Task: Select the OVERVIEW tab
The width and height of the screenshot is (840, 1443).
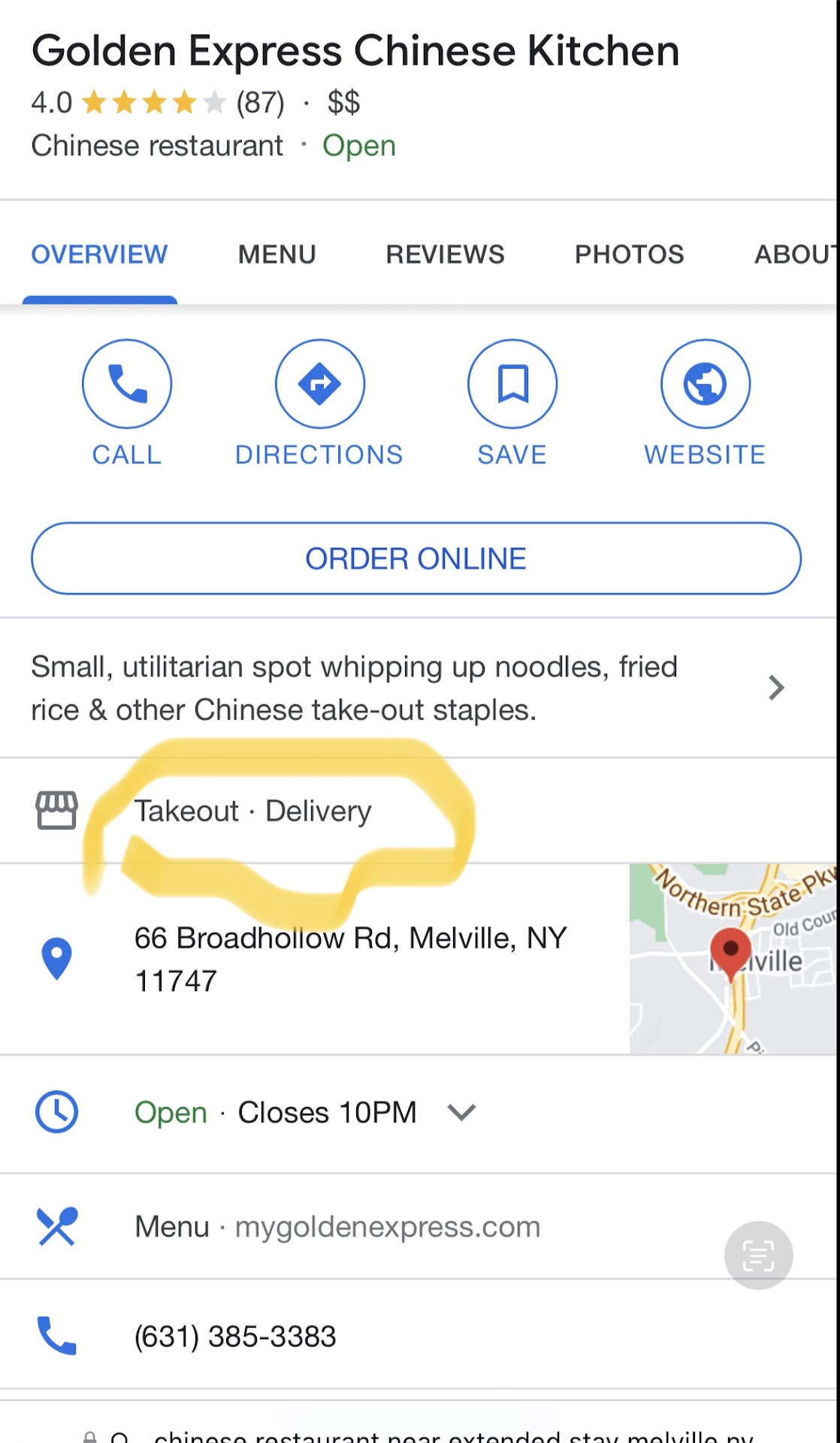Action: [x=99, y=255]
